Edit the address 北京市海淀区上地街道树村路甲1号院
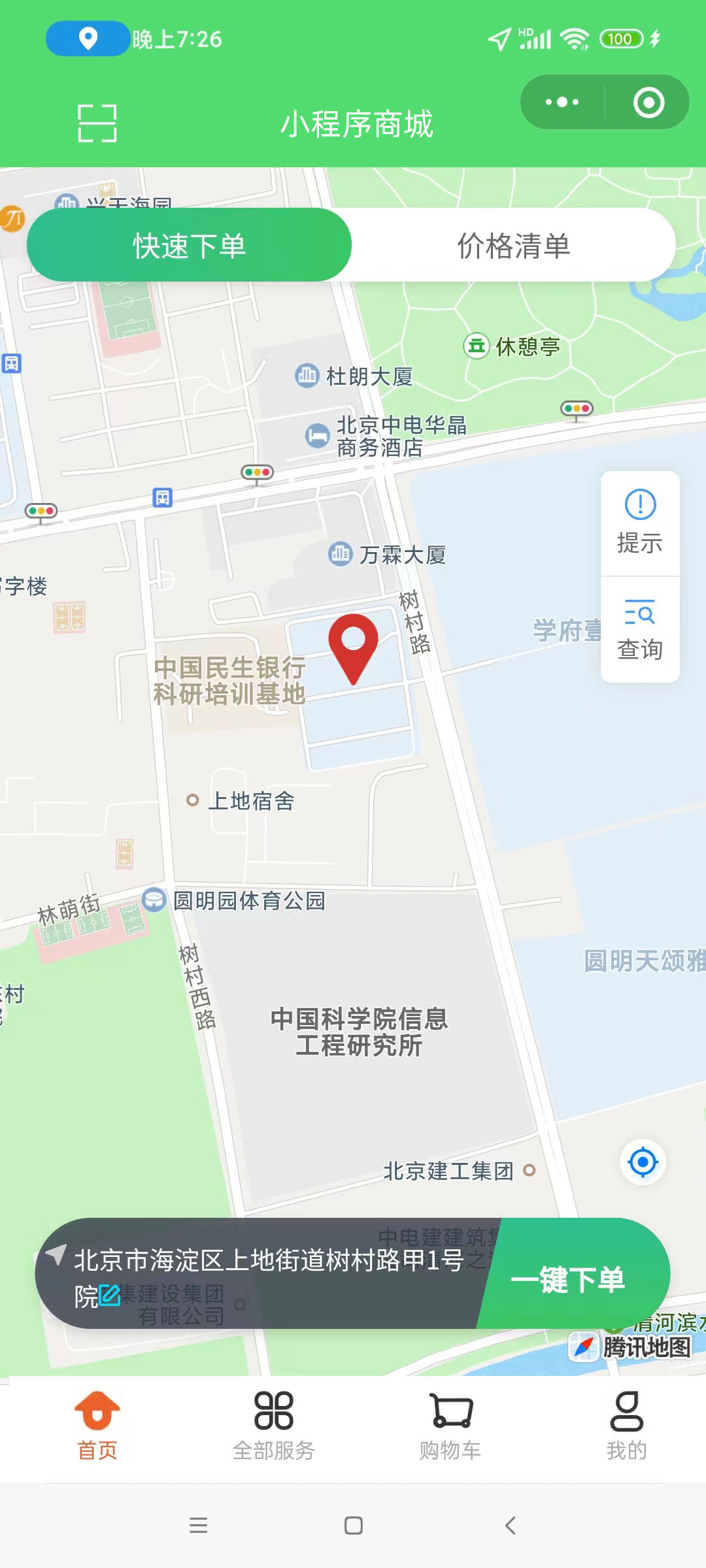706x1568 pixels. tap(110, 1295)
